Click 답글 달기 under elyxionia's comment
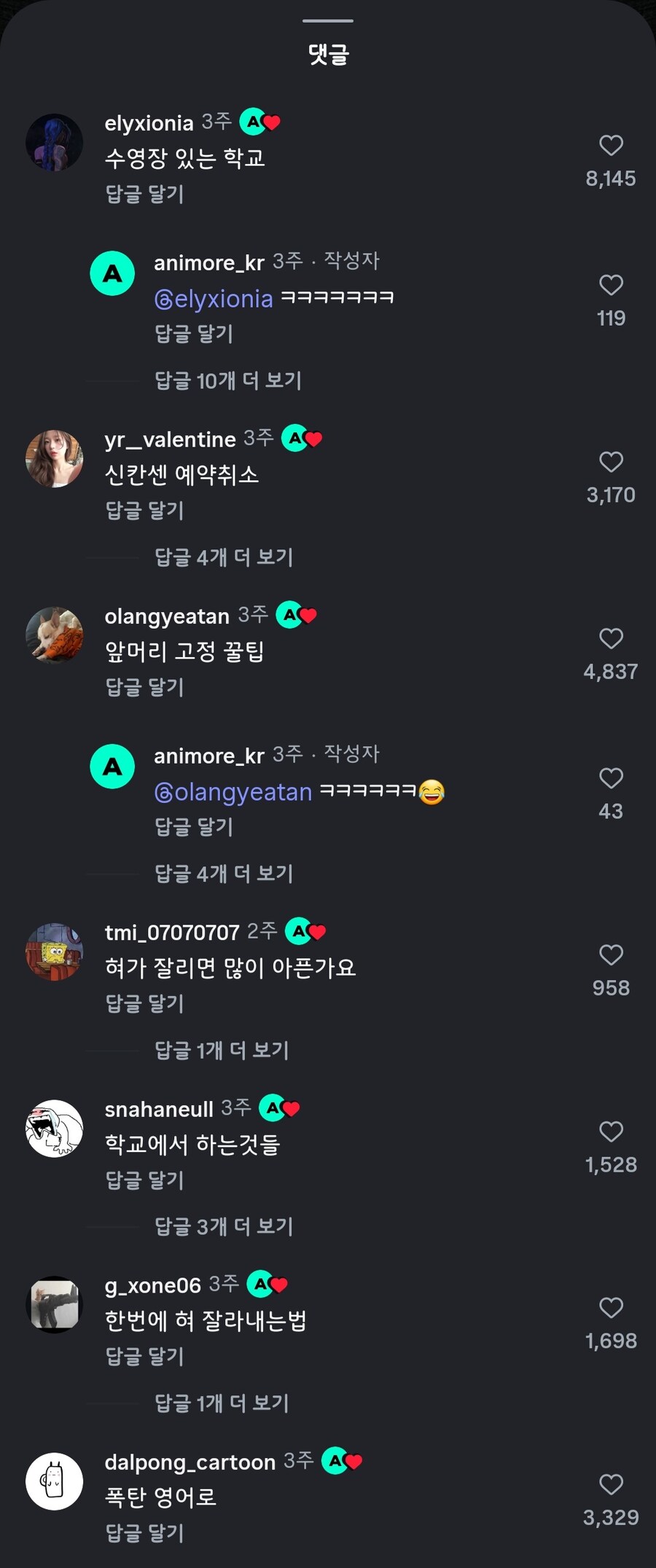Screen dimensions: 656x1568 [x=144, y=195]
